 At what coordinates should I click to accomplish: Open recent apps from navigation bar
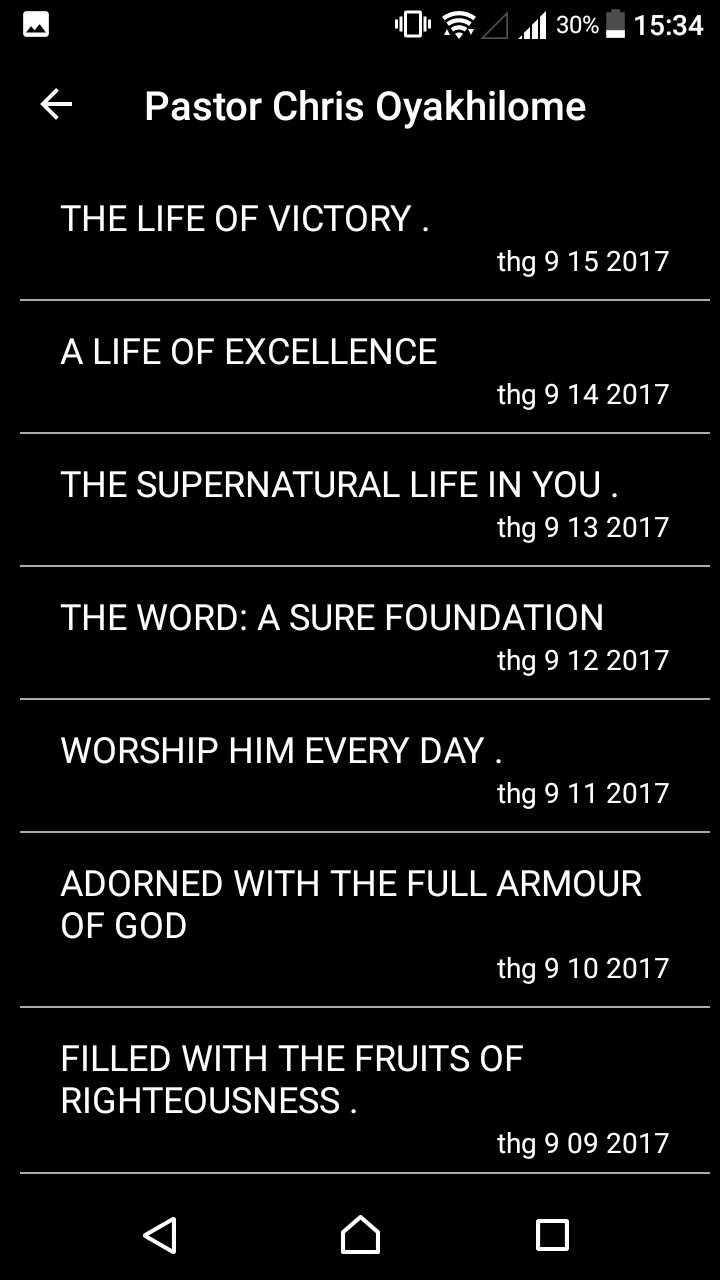pyautogui.click(x=552, y=1235)
